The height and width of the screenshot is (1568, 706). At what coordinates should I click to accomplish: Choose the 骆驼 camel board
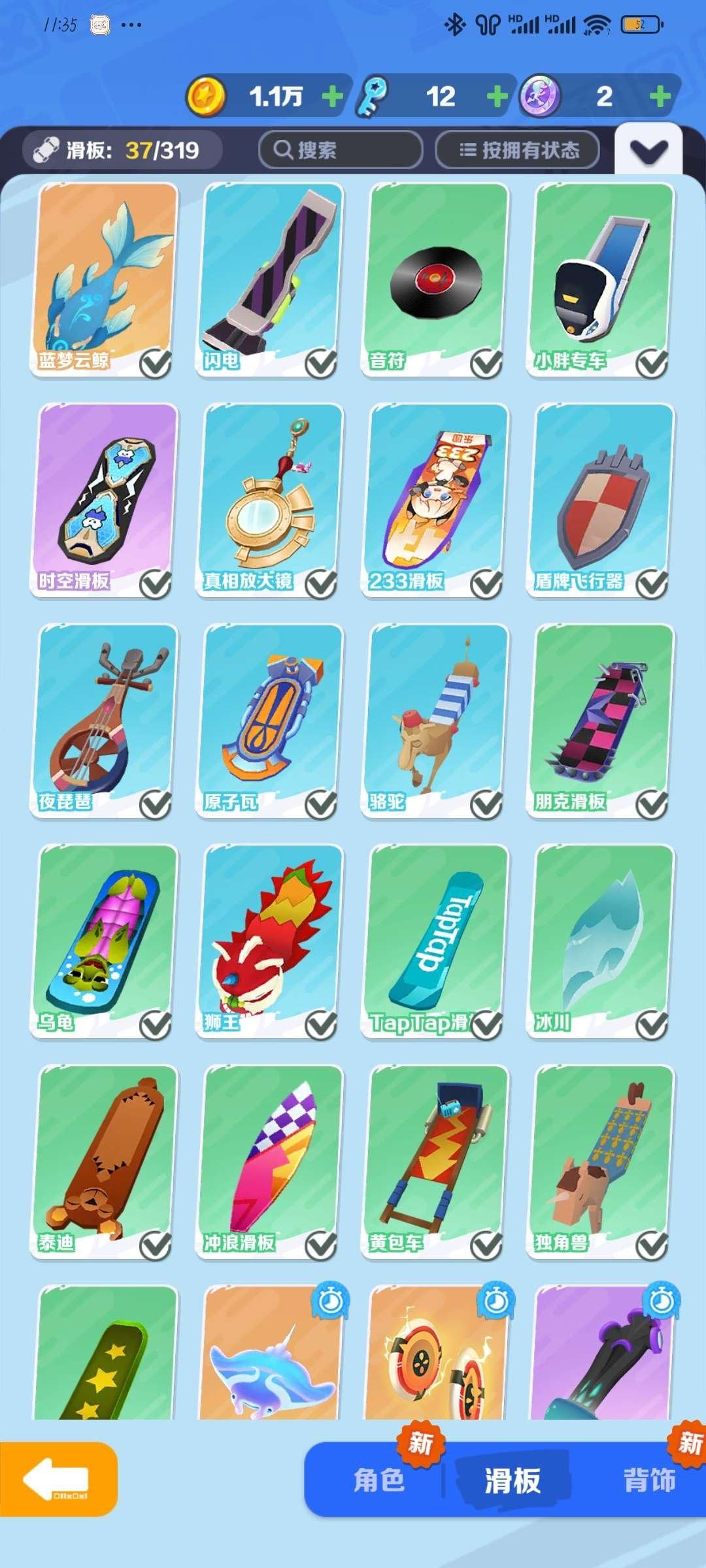pos(435,721)
